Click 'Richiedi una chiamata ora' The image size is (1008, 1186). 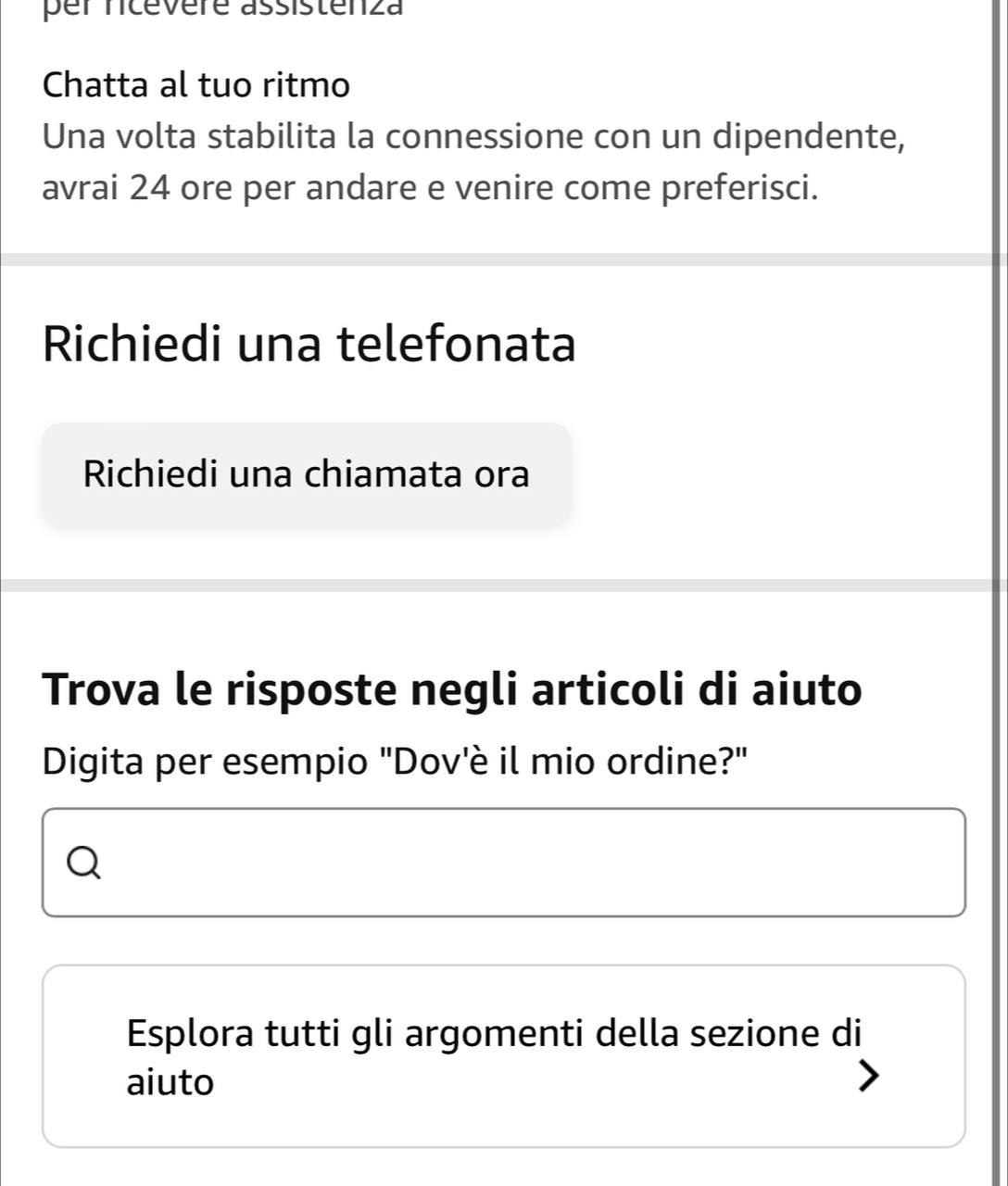click(x=306, y=473)
